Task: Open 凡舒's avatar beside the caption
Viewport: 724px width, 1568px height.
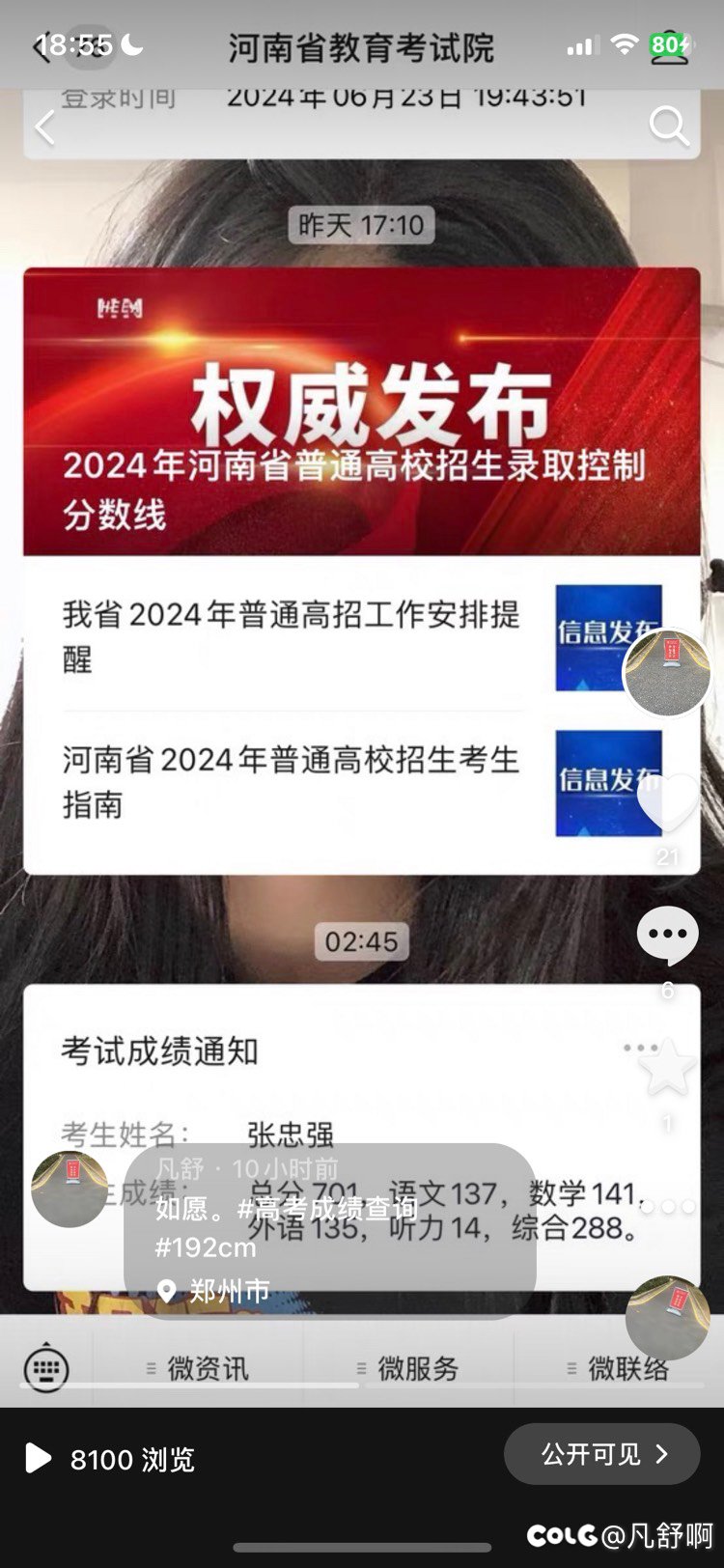Action: (70, 1189)
